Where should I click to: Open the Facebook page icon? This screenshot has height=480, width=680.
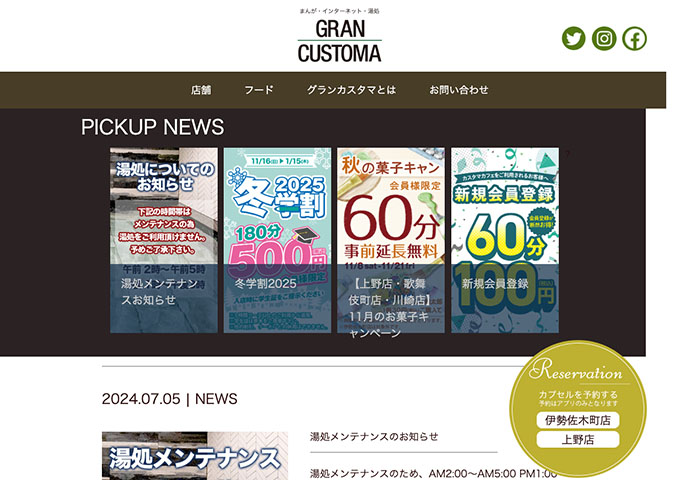tap(635, 38)
